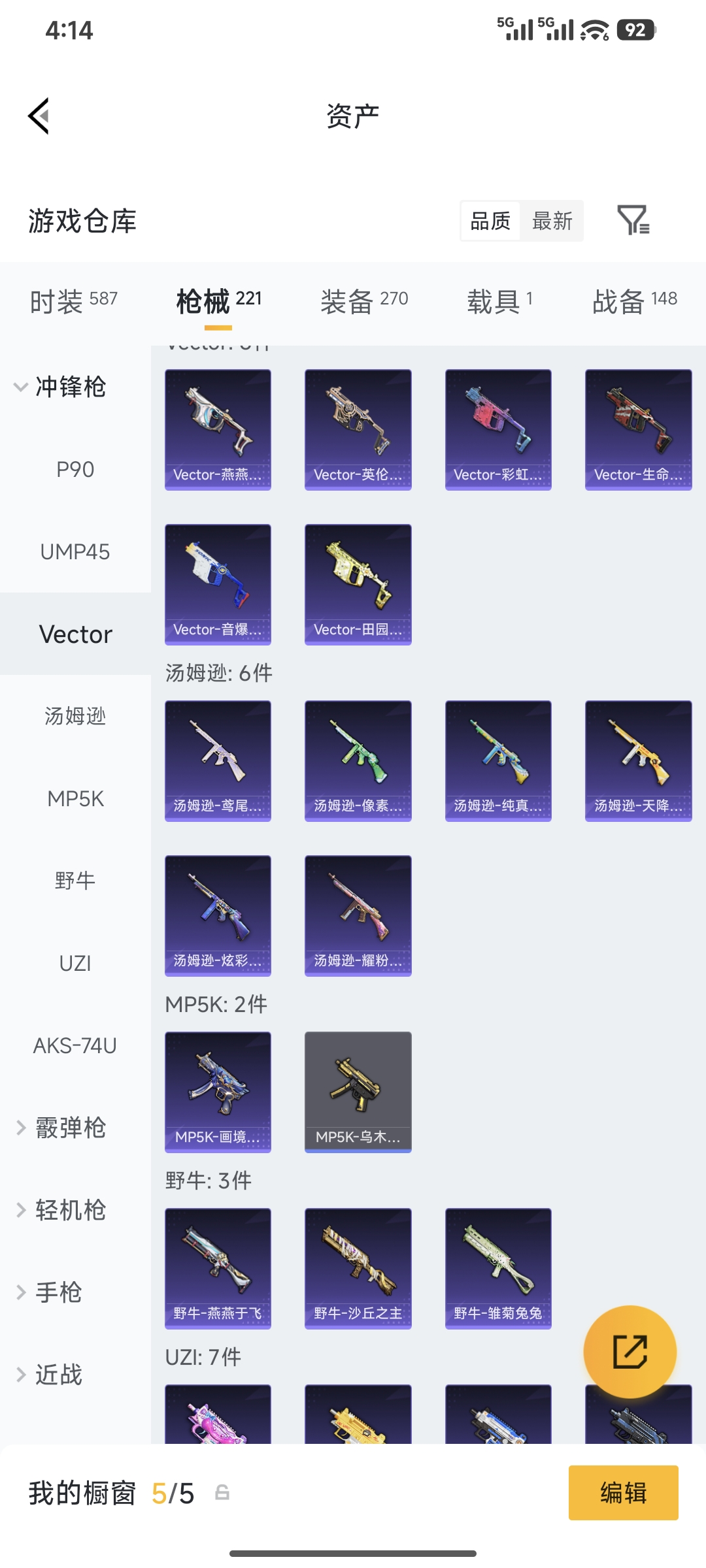Select UMP45 in the weapon list
Viewport: 706px width, 1568px height.
pyautogui.click(x=75, y=552)
